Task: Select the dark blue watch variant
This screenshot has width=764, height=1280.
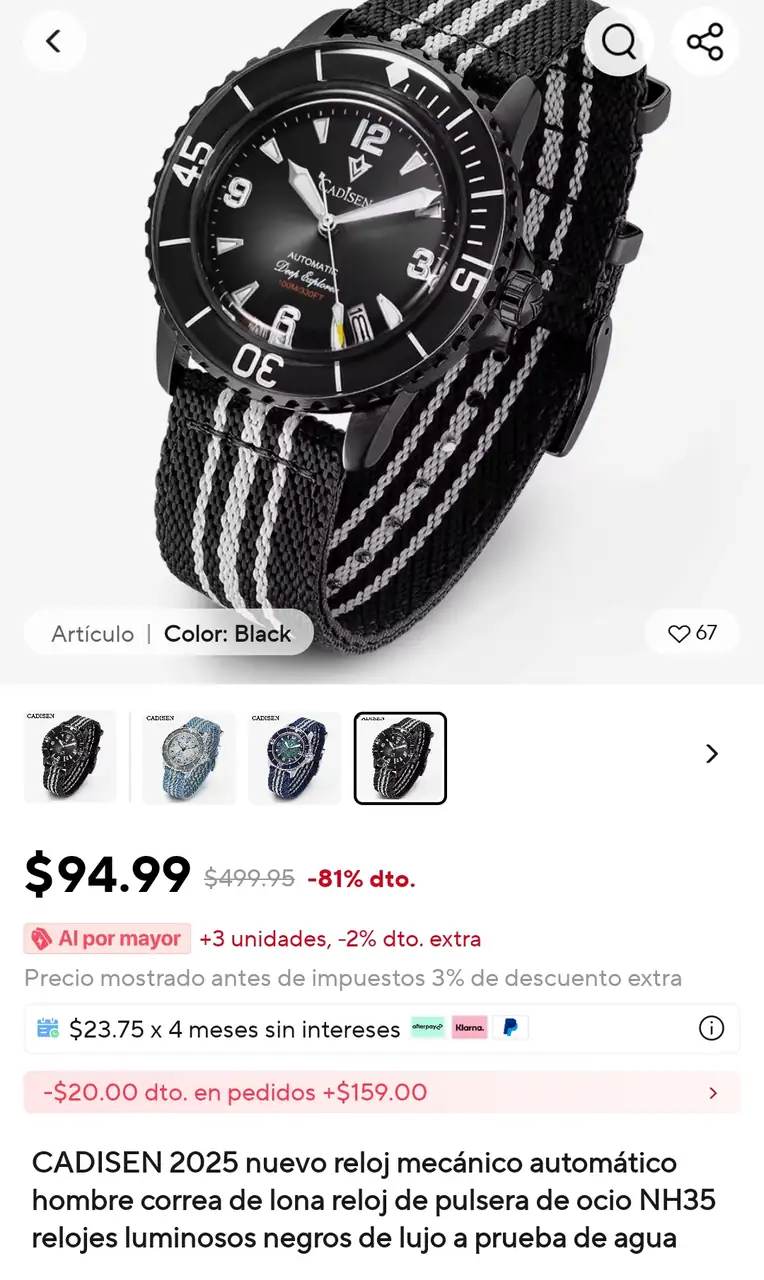Action: click(294, 757)
